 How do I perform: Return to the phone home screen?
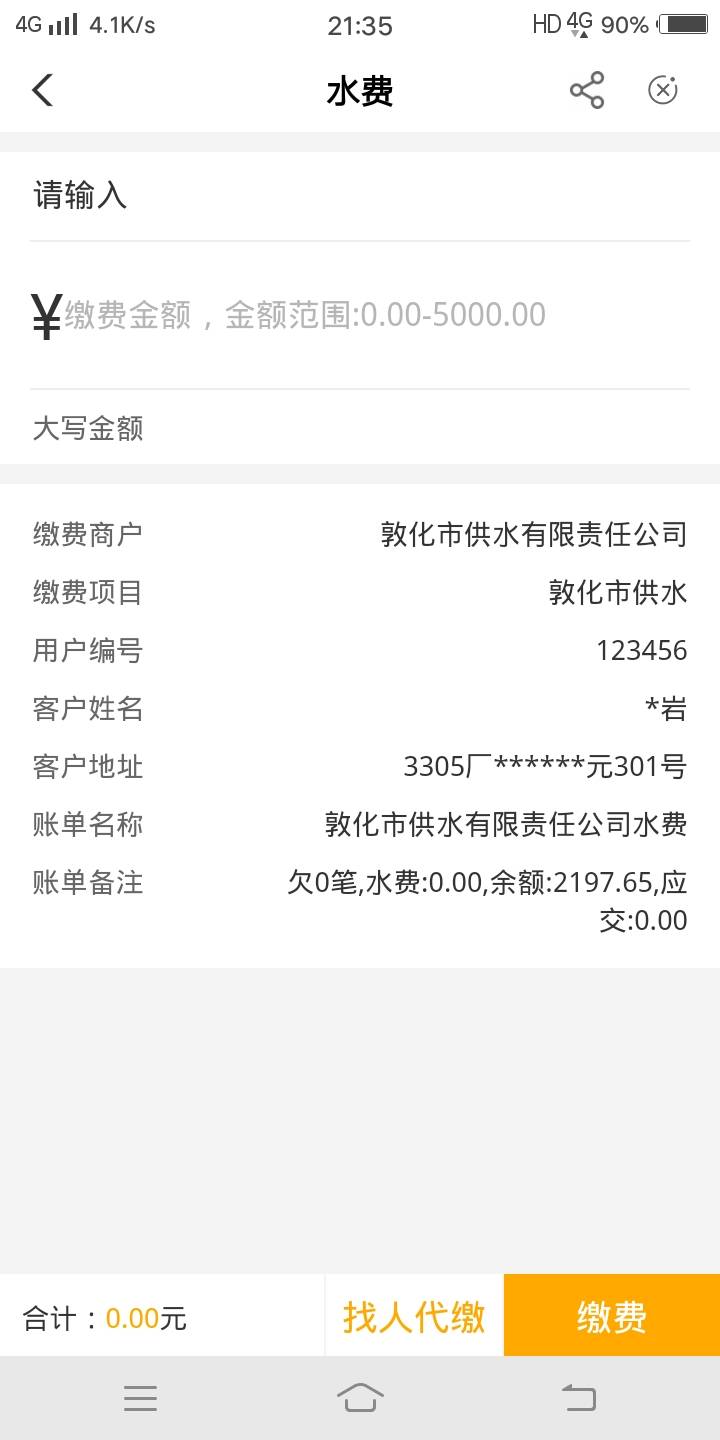pos(360,1398)
